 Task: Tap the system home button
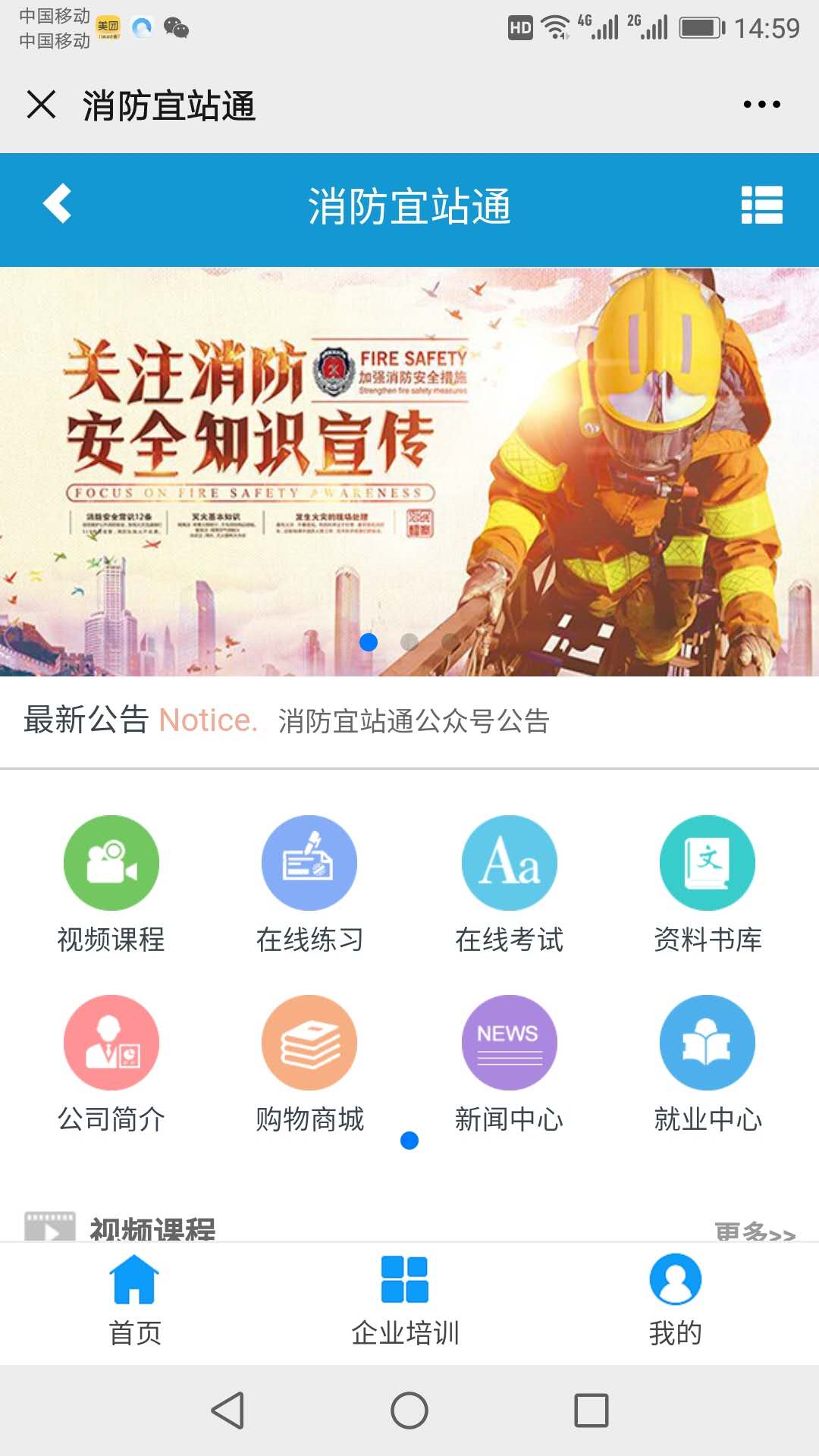(409, 1410)
